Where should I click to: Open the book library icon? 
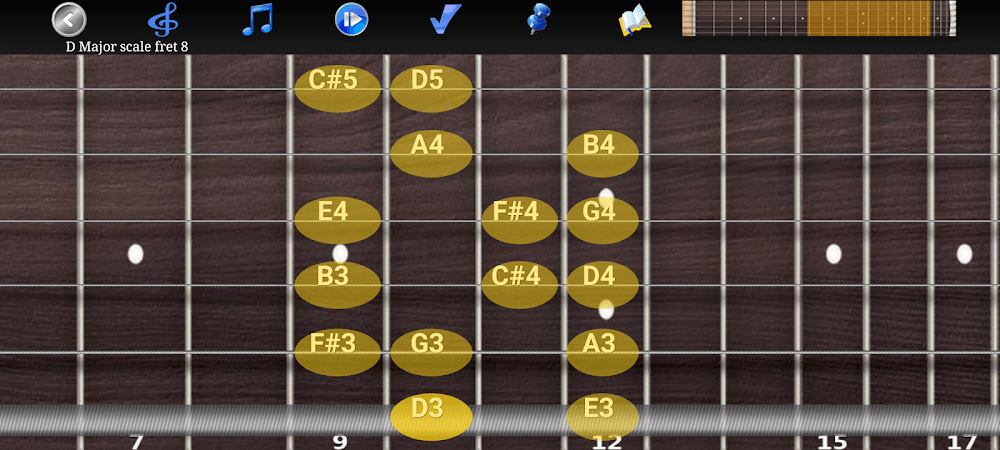point(634,20)
